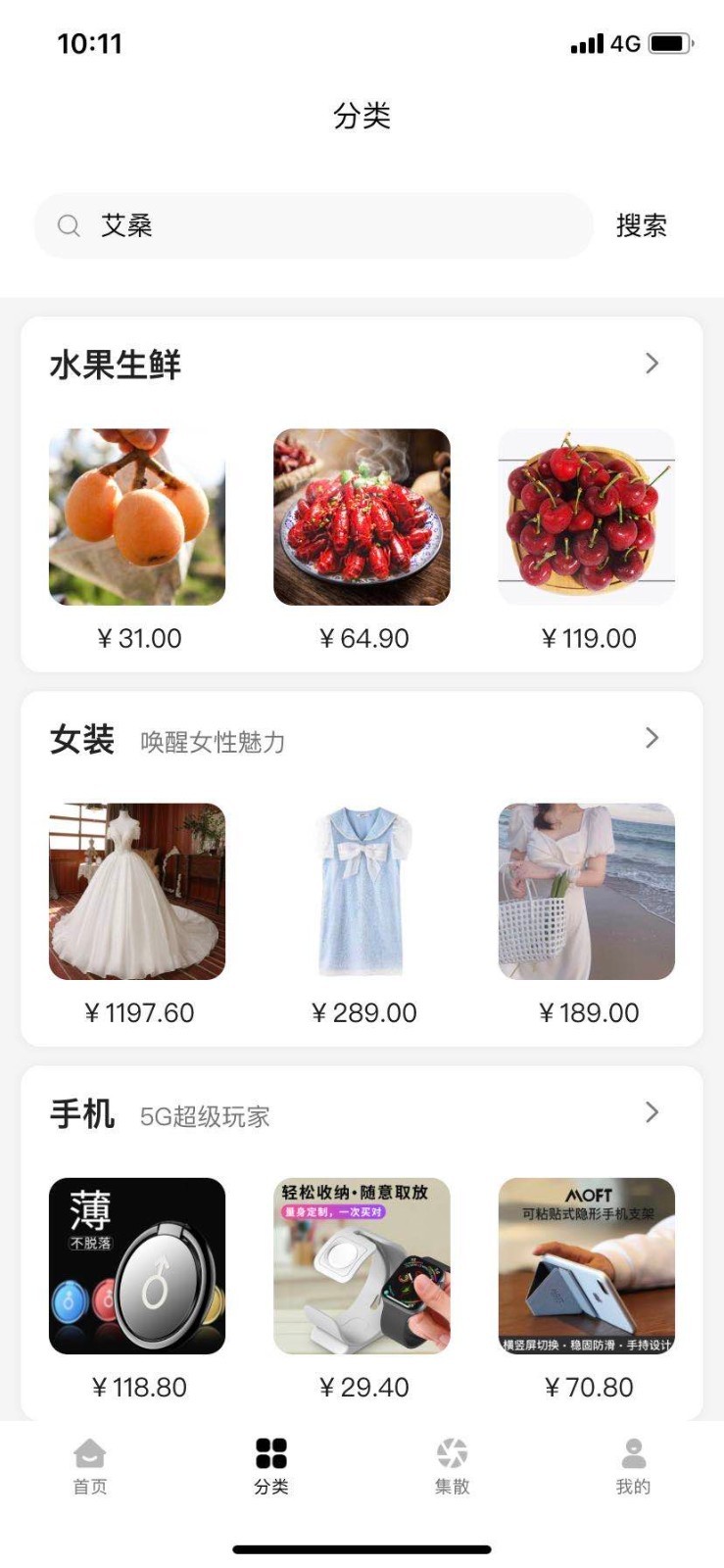Switch to the 首页 tab
The image size is (724, 1568).
coord(90,1466)
